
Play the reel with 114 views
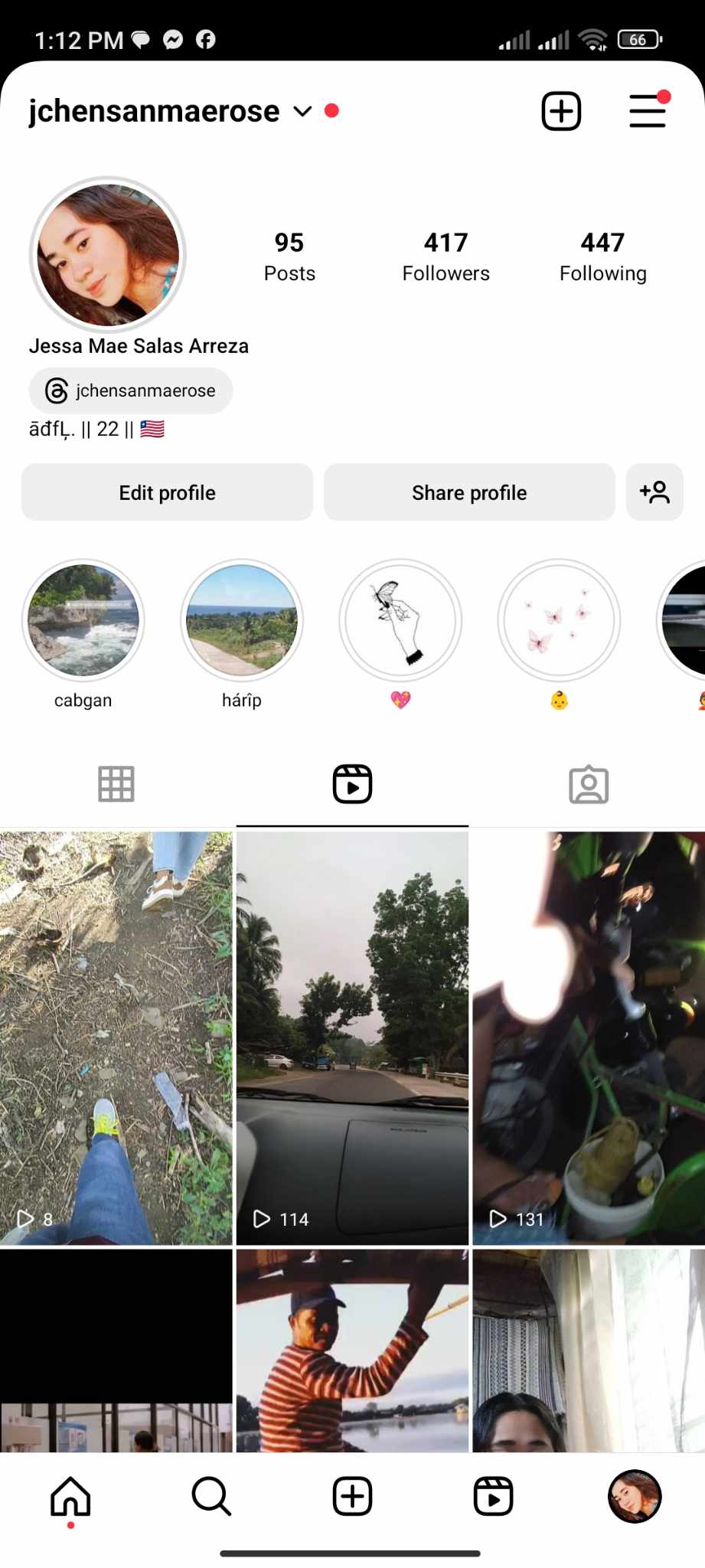(x=352, y=1037)
